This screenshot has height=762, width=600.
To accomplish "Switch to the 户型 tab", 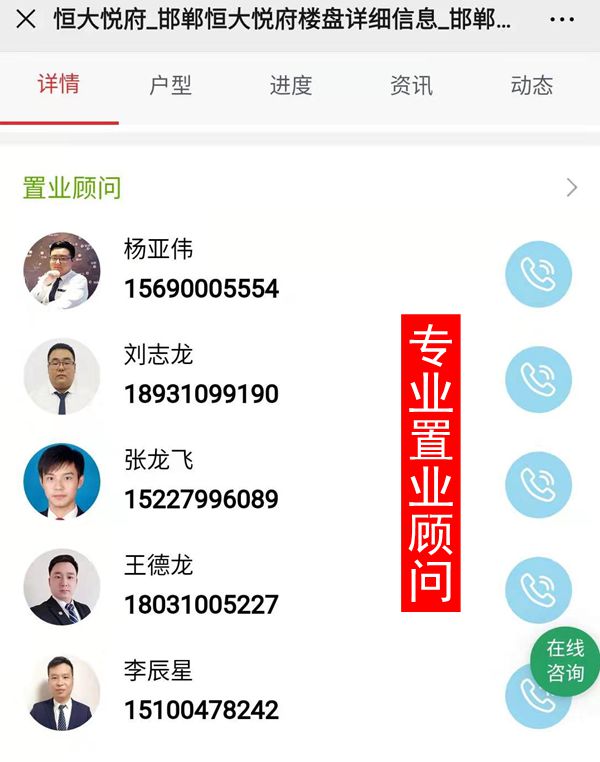I will point(170,85).
